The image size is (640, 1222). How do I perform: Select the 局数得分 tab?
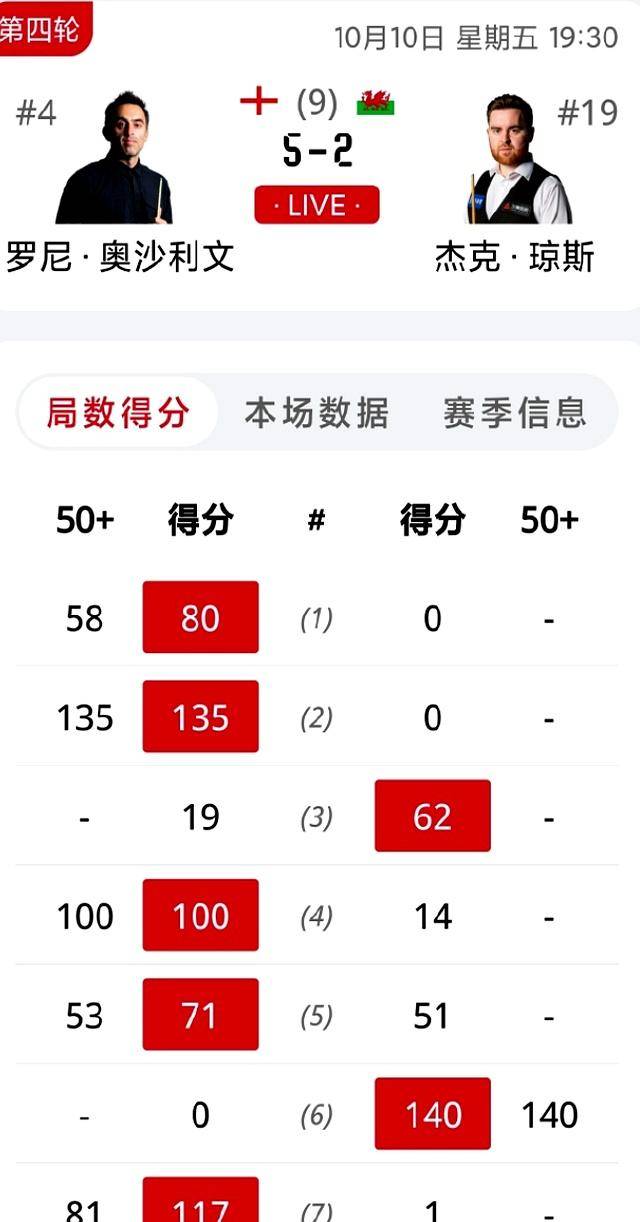click(x=118, y=412)
